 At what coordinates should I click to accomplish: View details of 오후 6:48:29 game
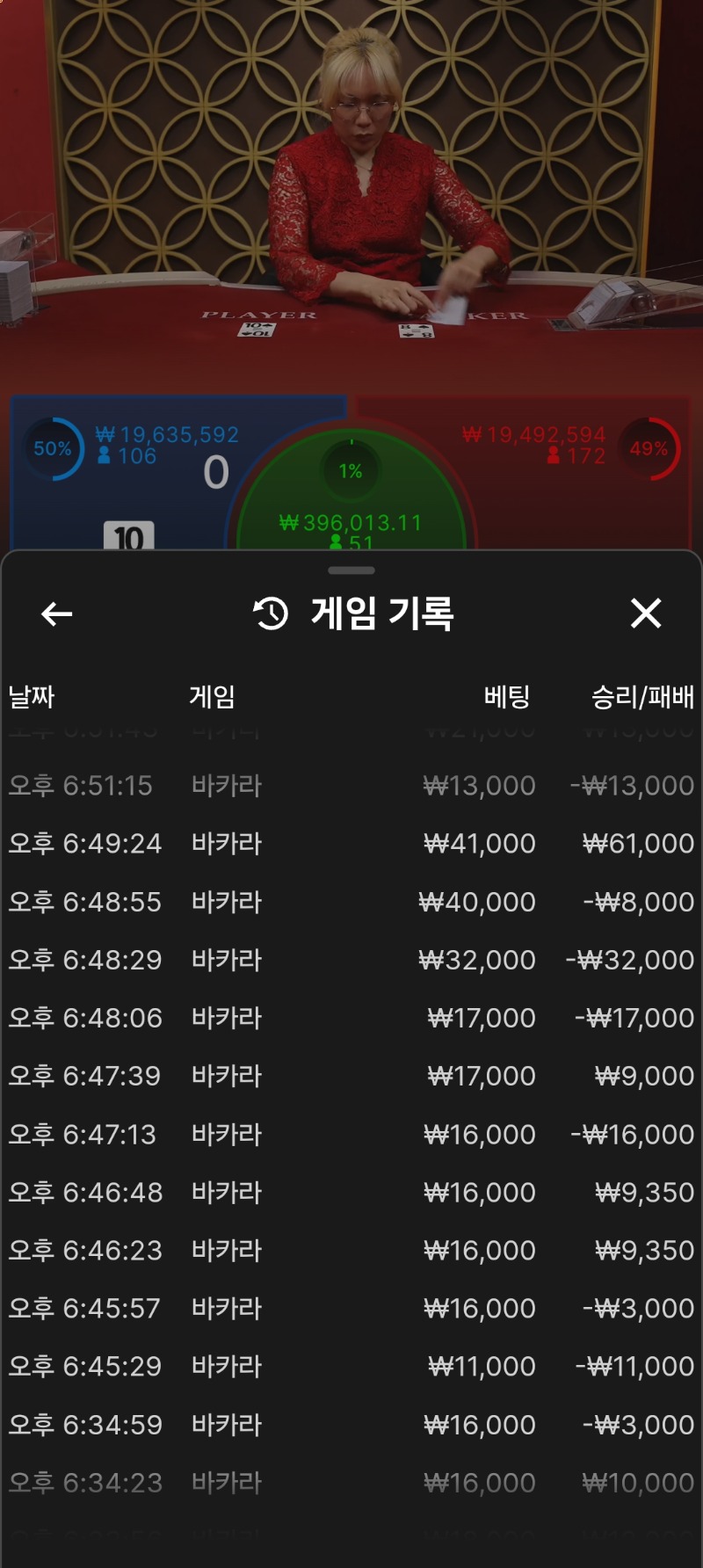pyautogui.click(x=351, y=960)
